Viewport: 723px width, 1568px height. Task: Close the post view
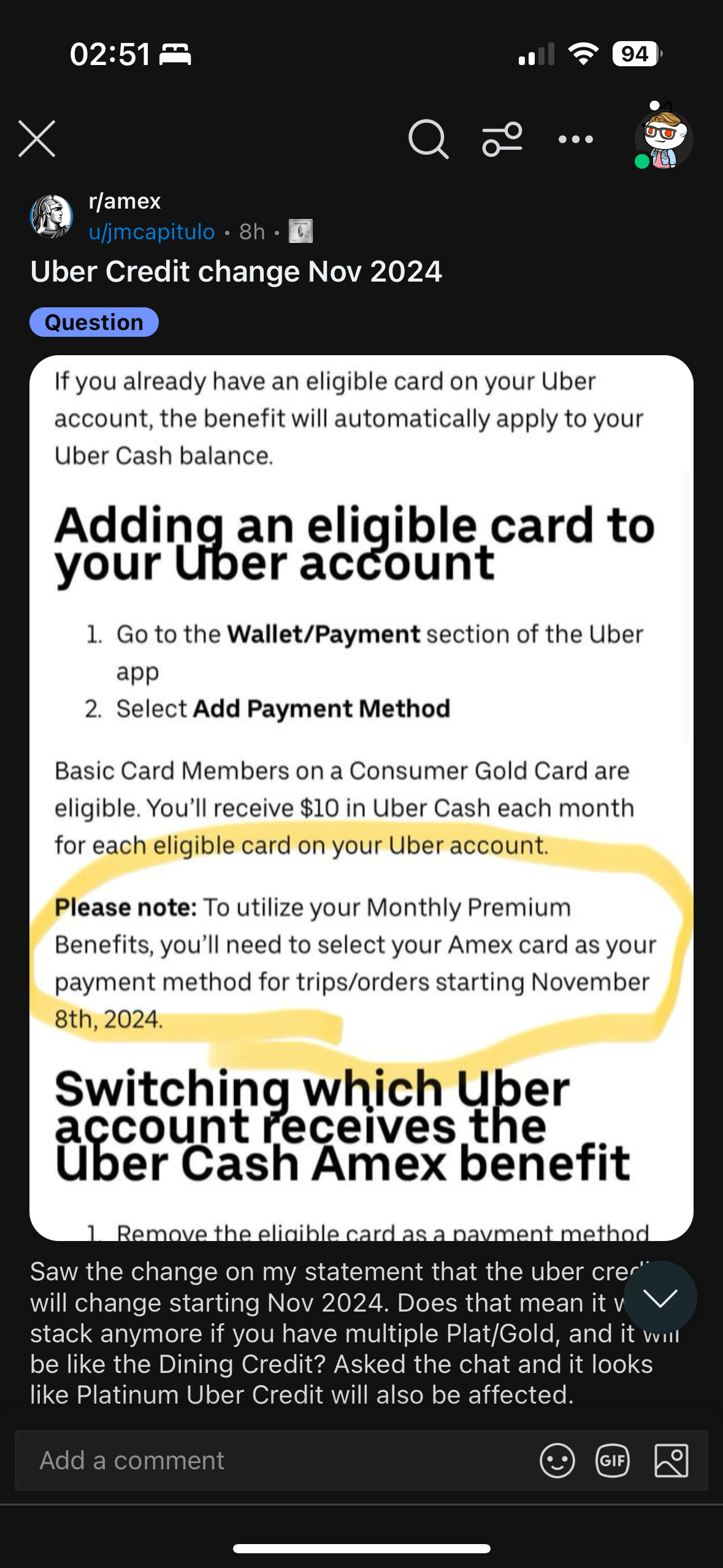point(37,139)
